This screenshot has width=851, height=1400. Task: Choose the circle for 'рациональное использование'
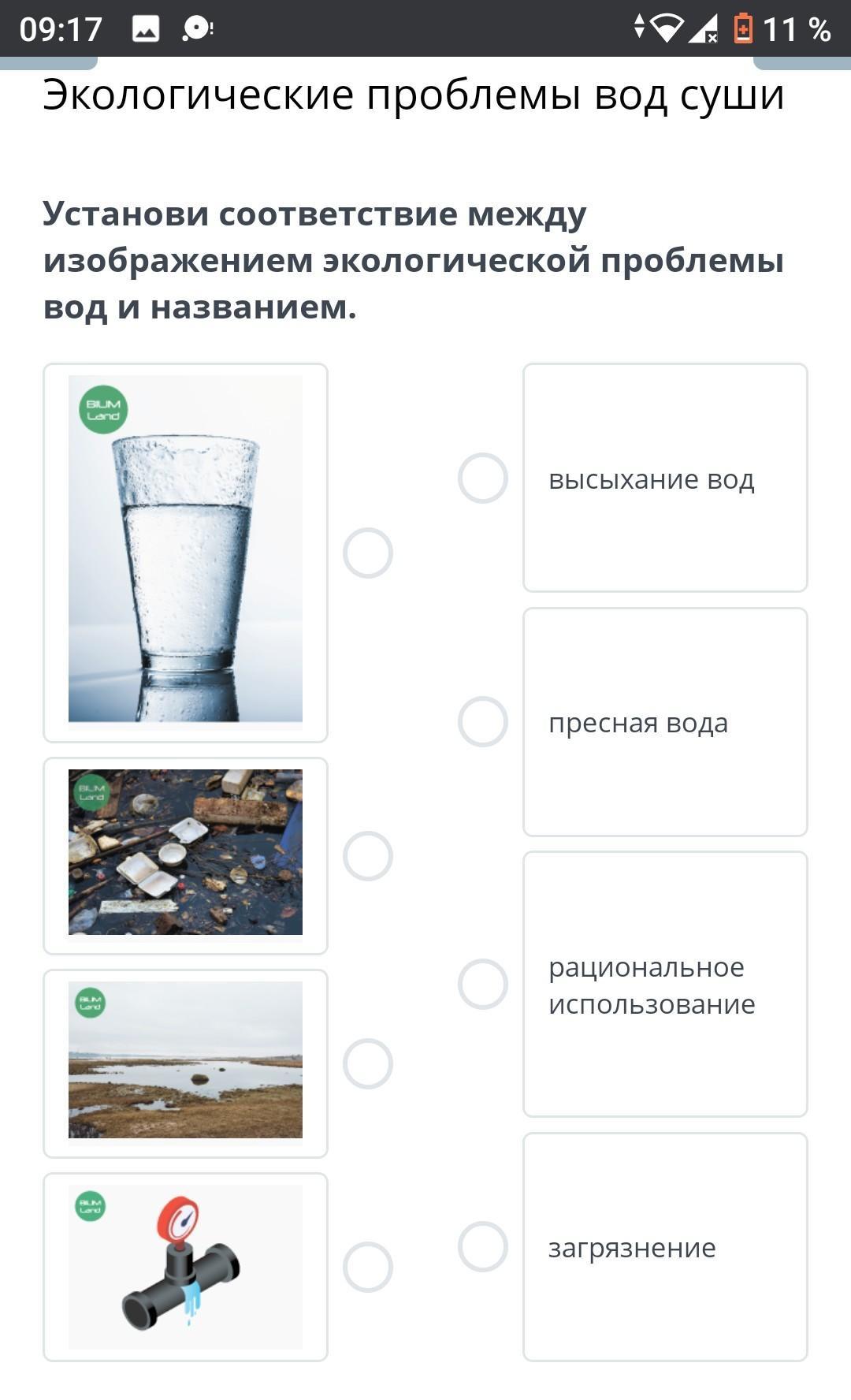[483, 984]
